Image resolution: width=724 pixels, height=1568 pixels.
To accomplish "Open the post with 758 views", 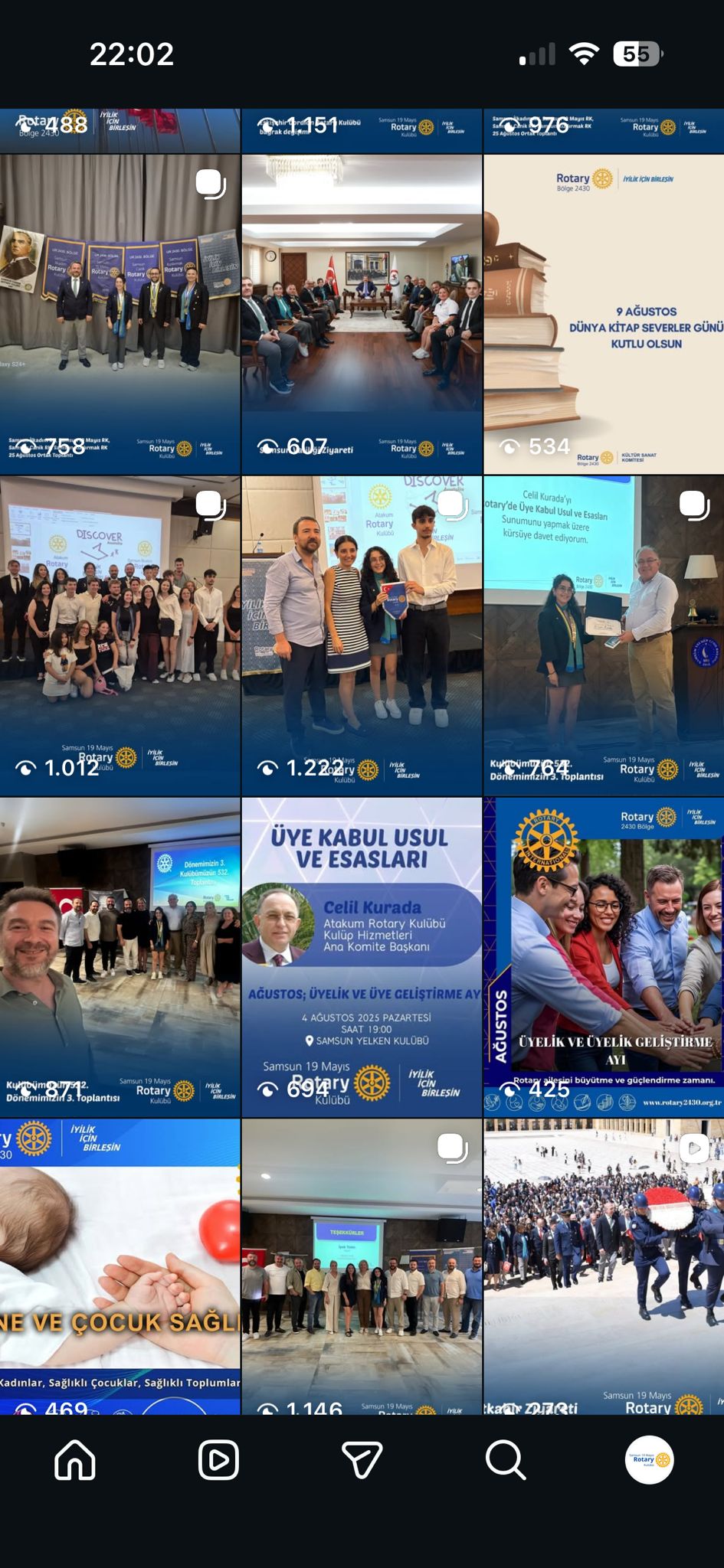I will point(120,314).
